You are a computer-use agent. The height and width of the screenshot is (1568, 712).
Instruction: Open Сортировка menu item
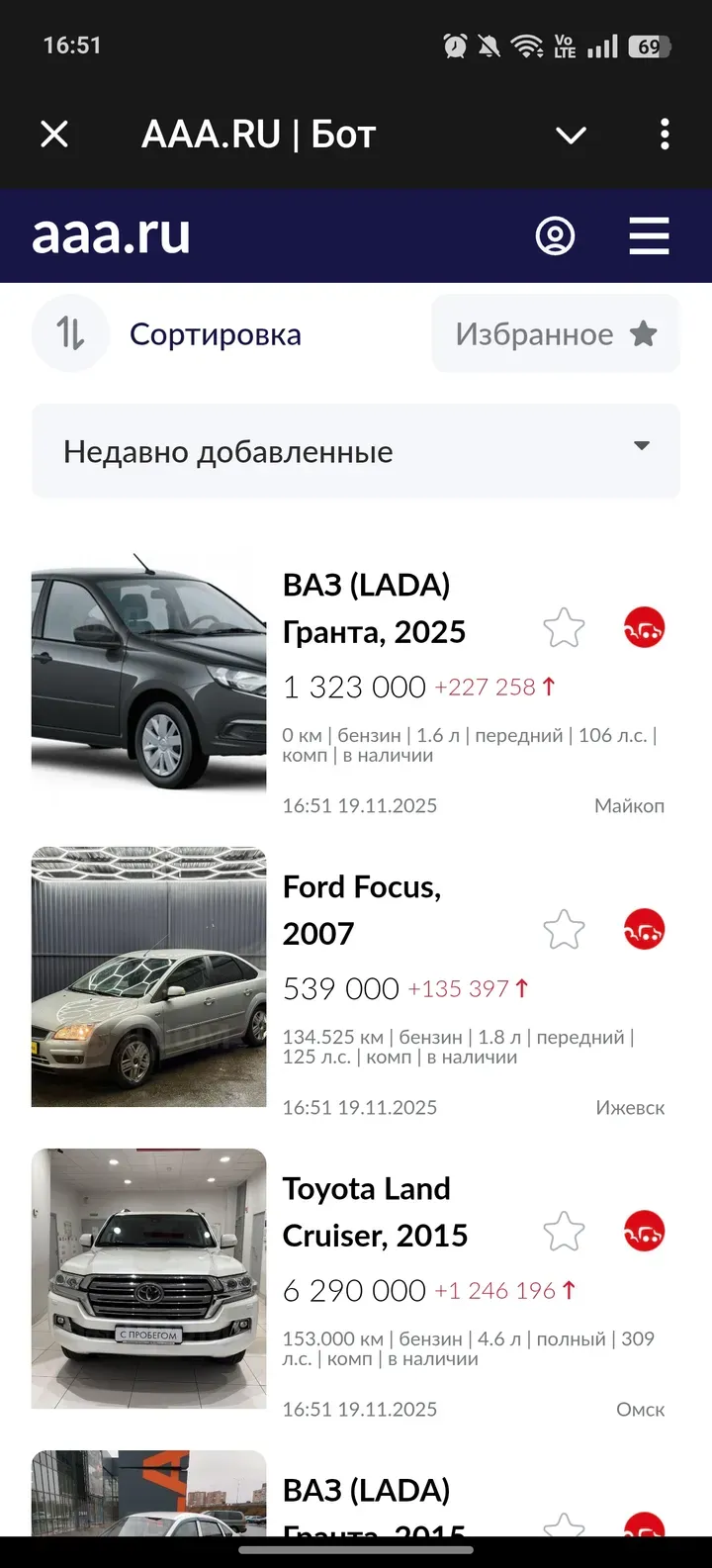[x=215, y=333]
